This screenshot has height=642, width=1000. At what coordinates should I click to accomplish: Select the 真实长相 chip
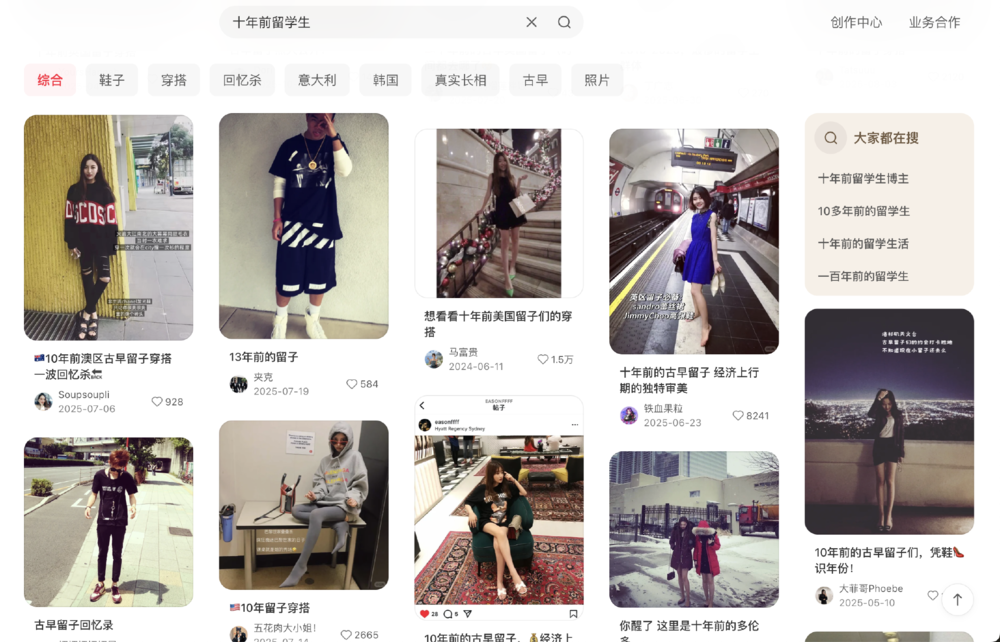[460, 80]
